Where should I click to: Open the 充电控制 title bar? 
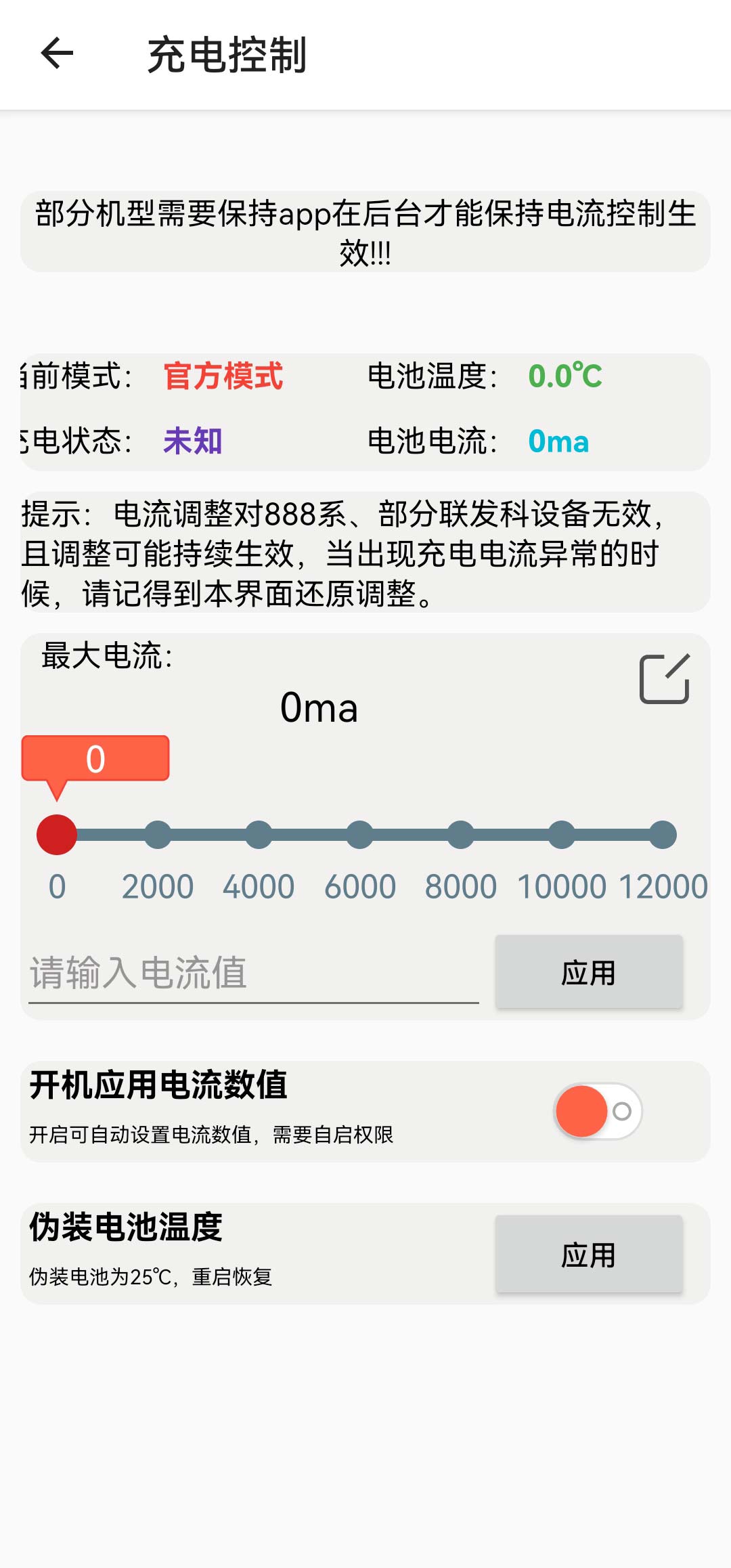pos(227,57)
